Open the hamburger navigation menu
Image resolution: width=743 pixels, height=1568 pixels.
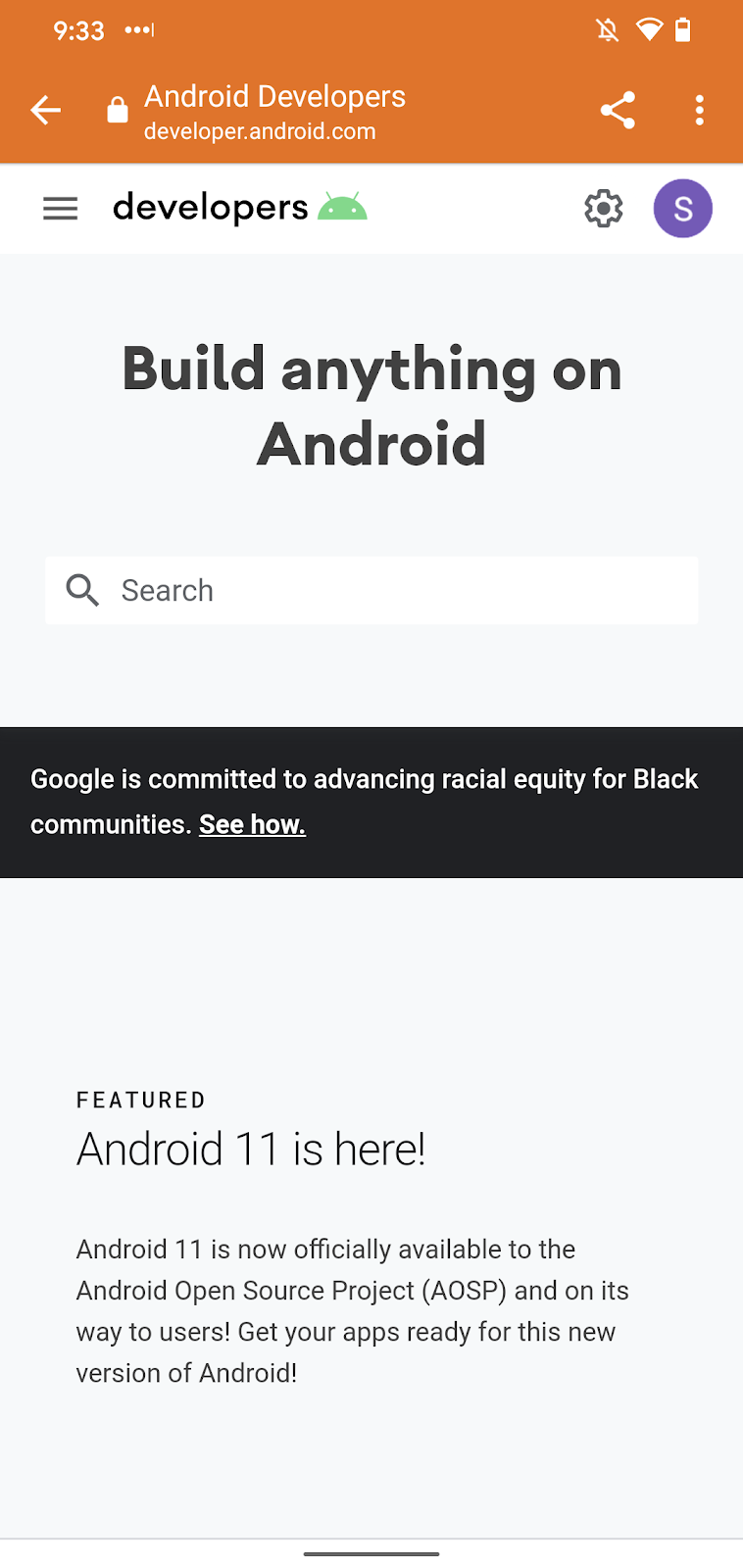(61, 209)
